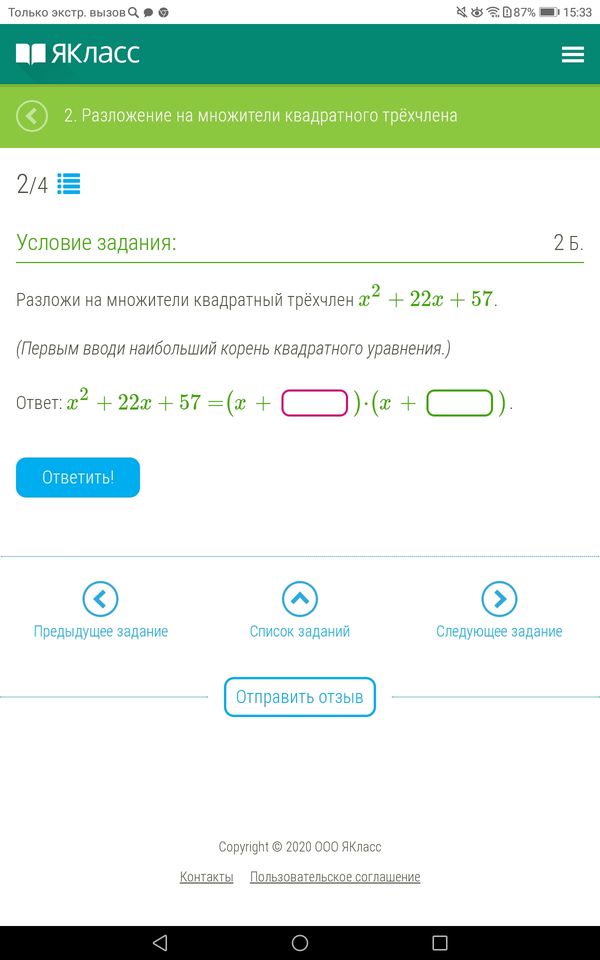
Task: Open the task list icon next to 2/4
Action: 69,184
